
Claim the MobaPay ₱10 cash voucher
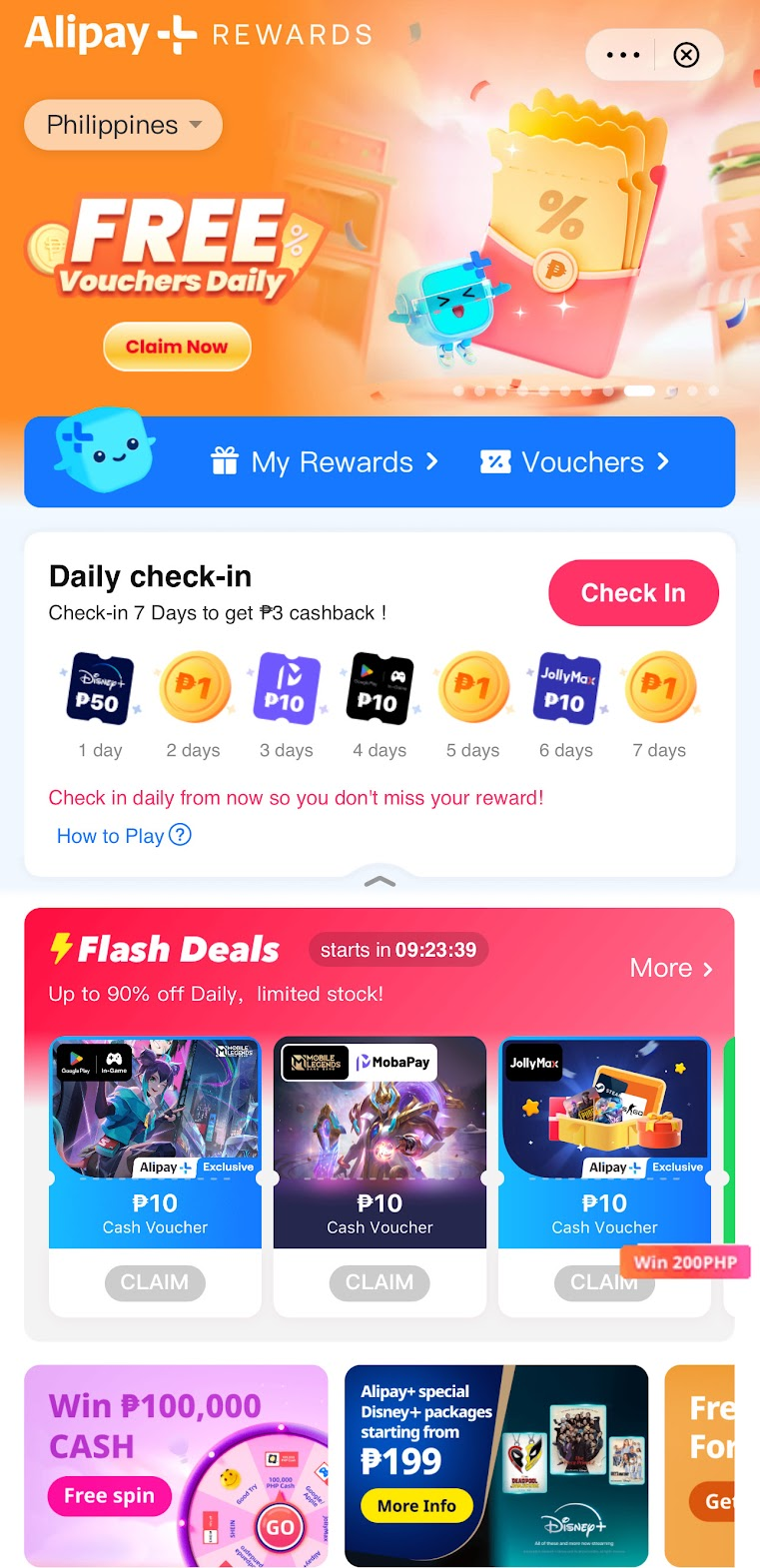point(380,1281)
